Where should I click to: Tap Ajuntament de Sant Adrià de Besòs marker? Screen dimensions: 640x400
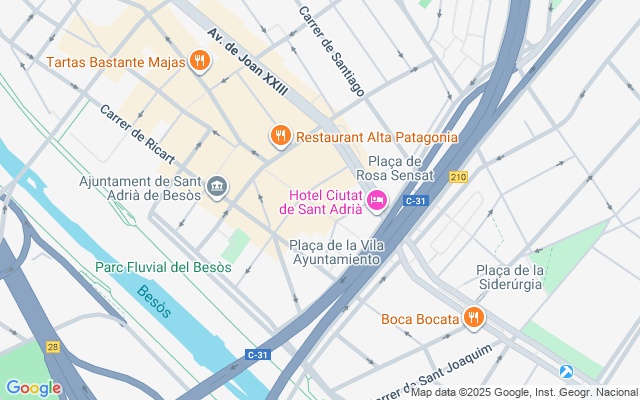click(x=216, y=187)
